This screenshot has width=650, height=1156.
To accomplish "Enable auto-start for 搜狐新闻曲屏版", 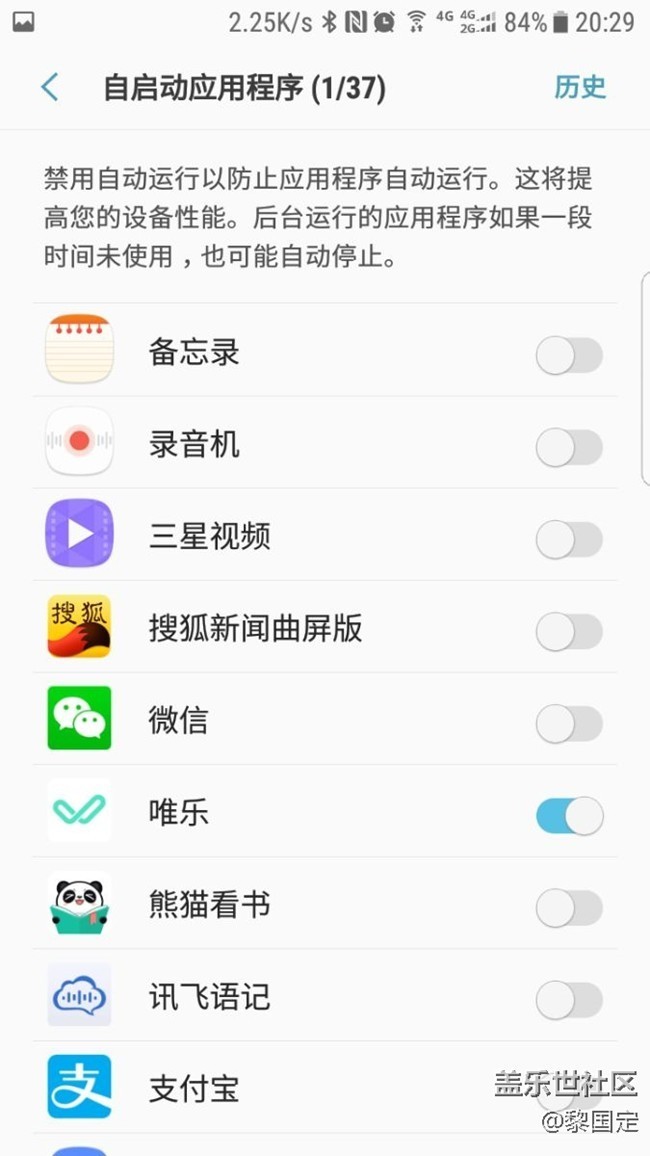I will (x=569, y=632).
